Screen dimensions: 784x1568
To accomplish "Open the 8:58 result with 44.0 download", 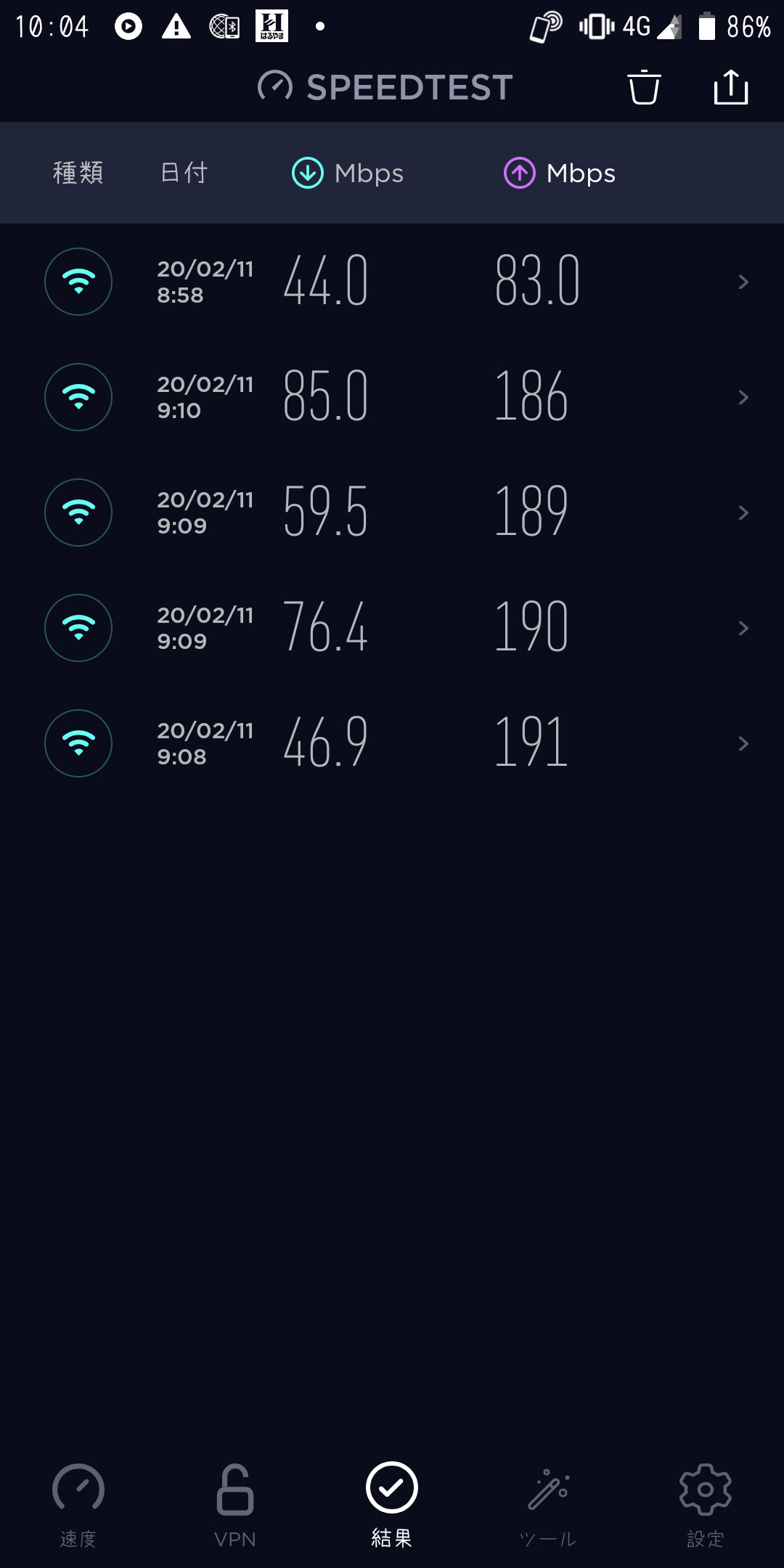I will 392,282.
